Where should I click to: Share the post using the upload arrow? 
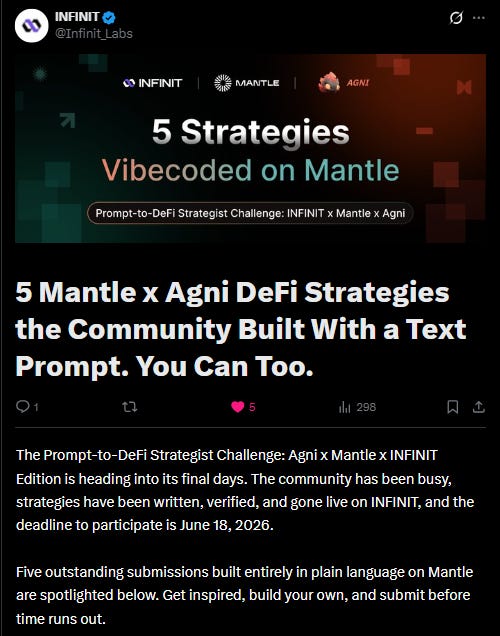coord(479,407)
